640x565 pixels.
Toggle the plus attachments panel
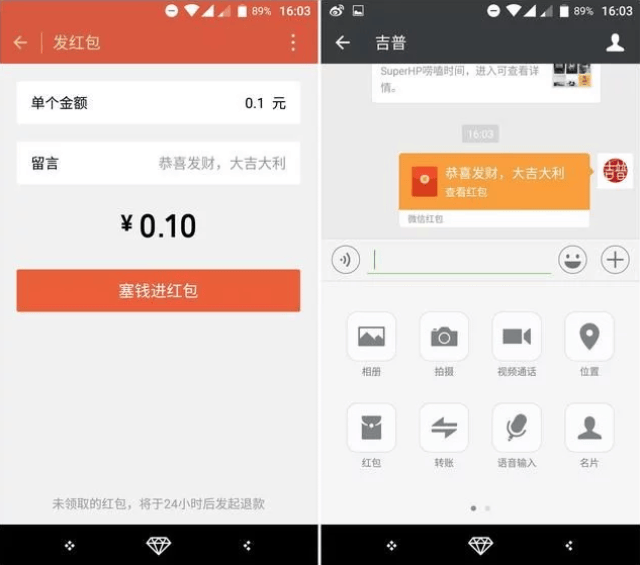point(615,260)
